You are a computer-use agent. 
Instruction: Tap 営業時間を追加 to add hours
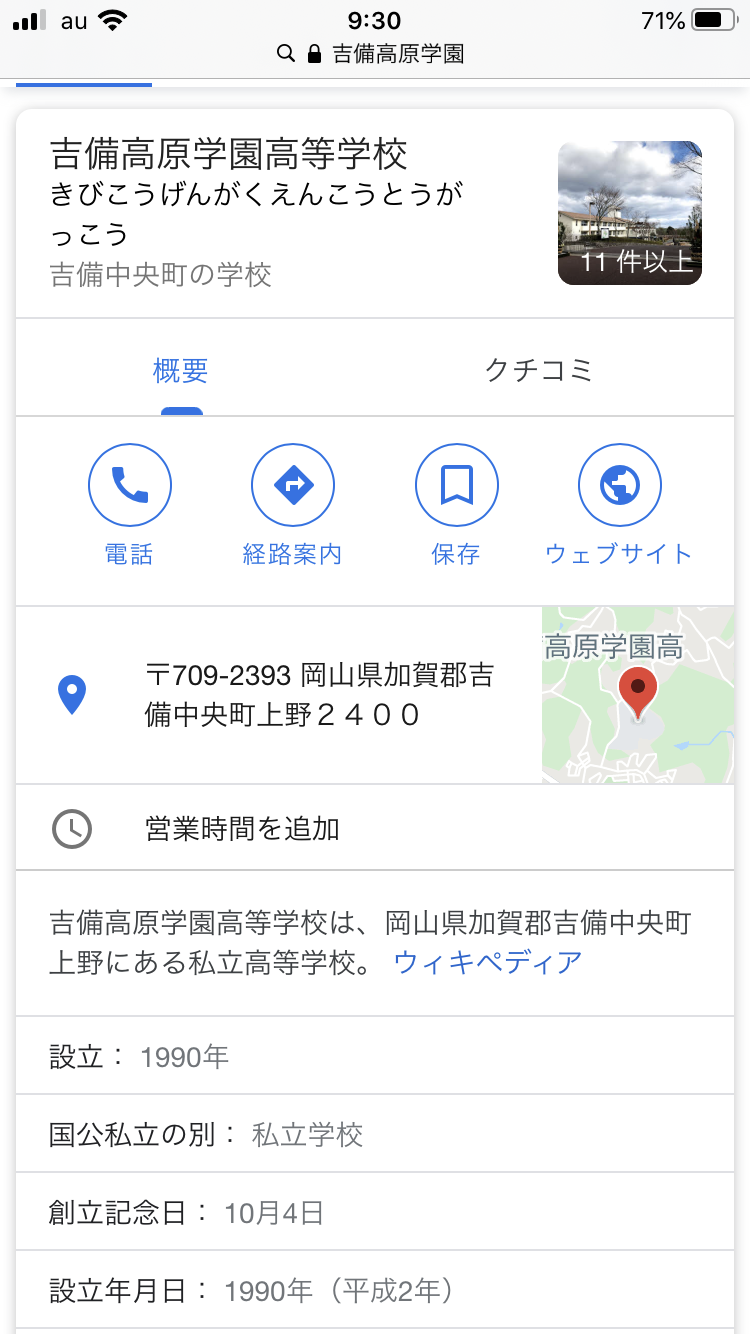[x=242, y=829]
